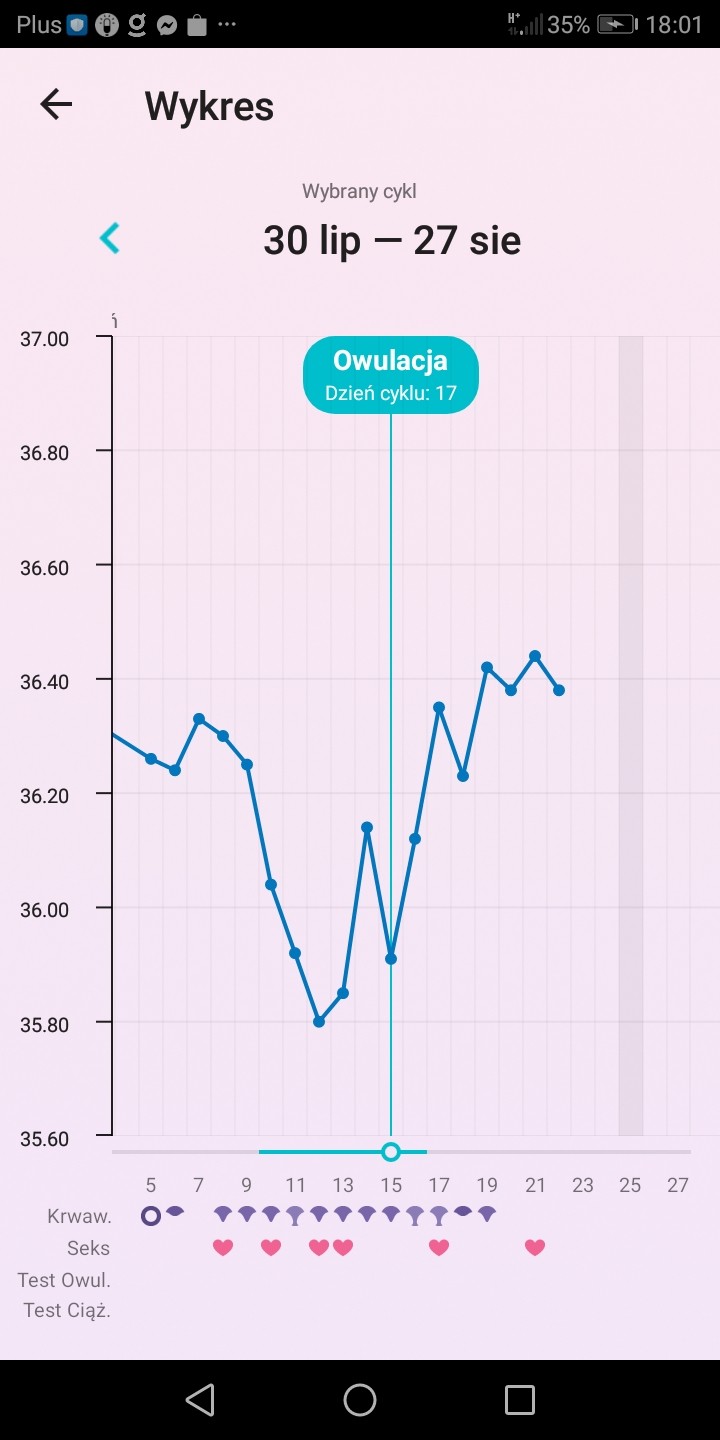720x1440 pixels.
Task: Tap the Owulacja marker on the chart
Action: pos(391,375)
